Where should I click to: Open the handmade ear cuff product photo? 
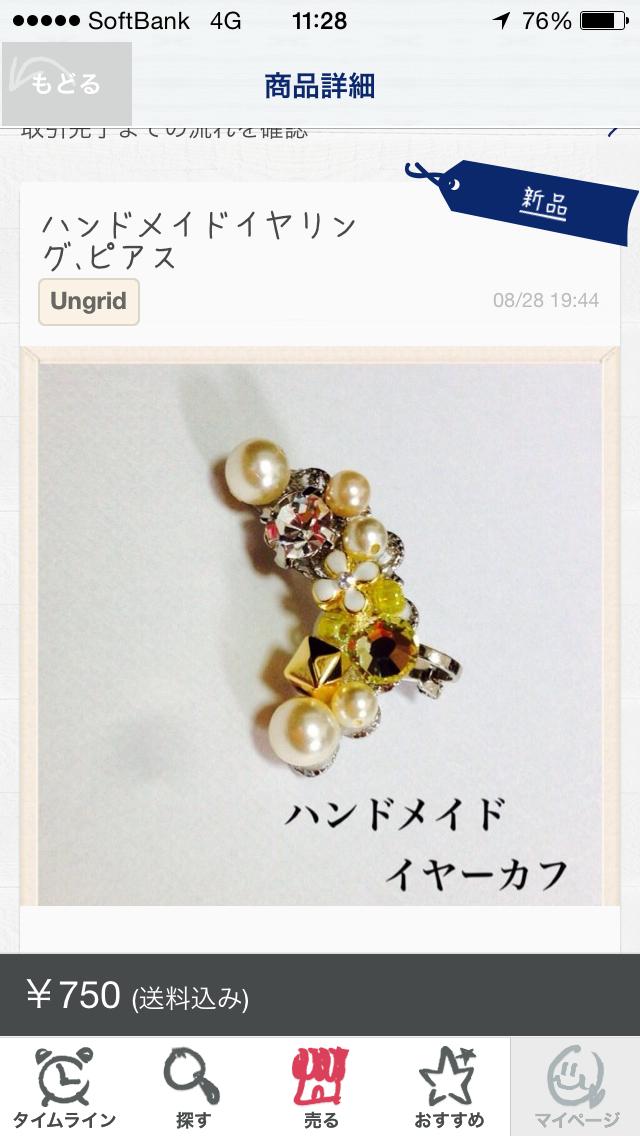point(320,630)
